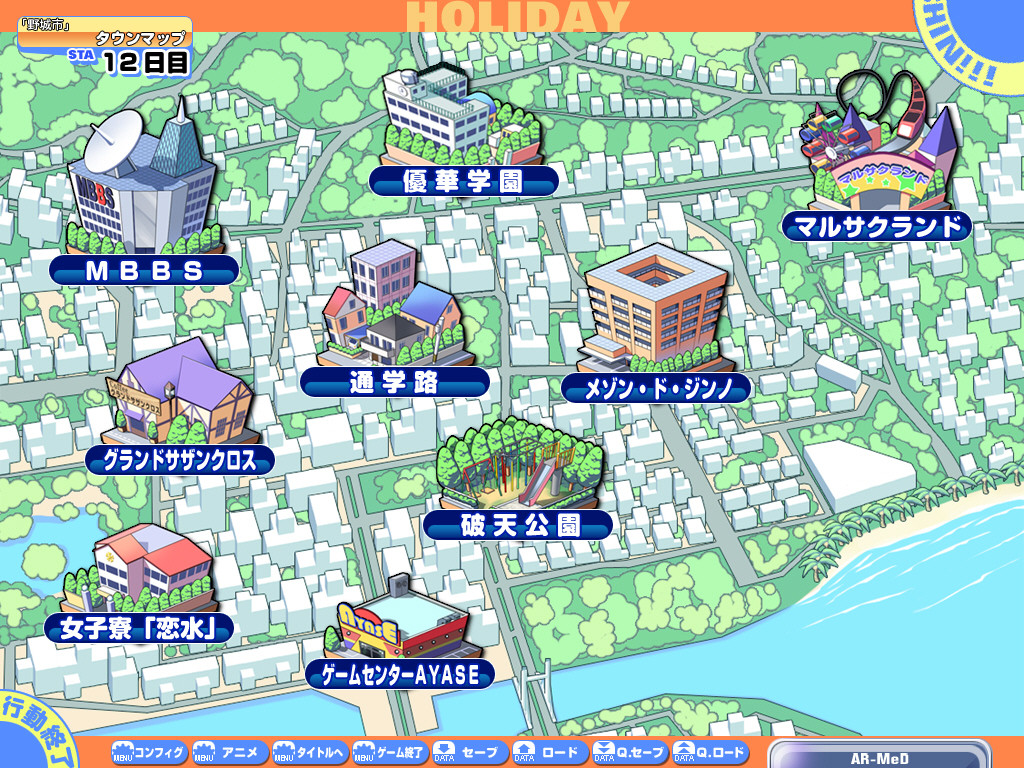Return to title via タイトルへ
1024x768 pixels.
pos(309,753)
